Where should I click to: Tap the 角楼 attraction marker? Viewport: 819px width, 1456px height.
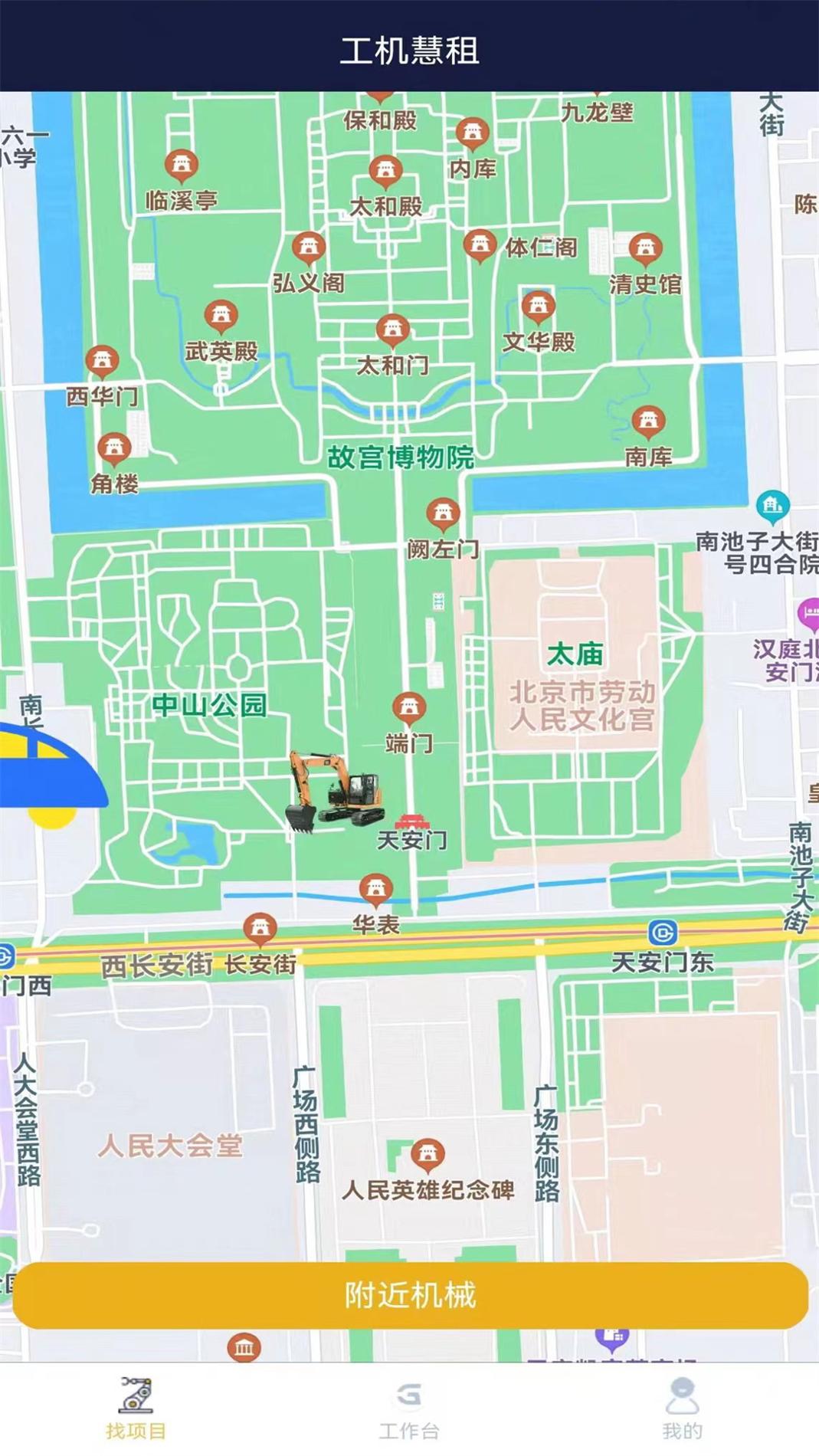tap(114, 445)
